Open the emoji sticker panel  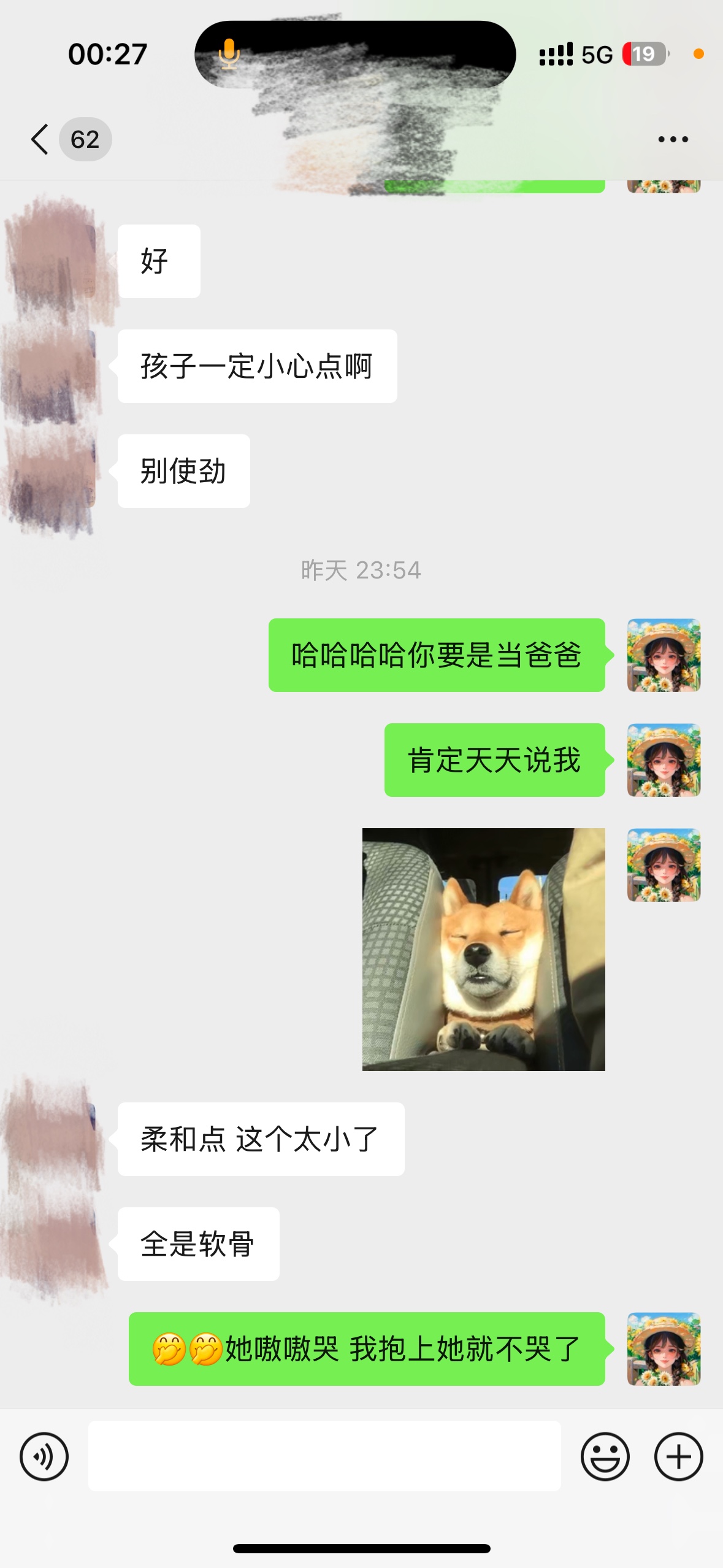click(605, 1456)
